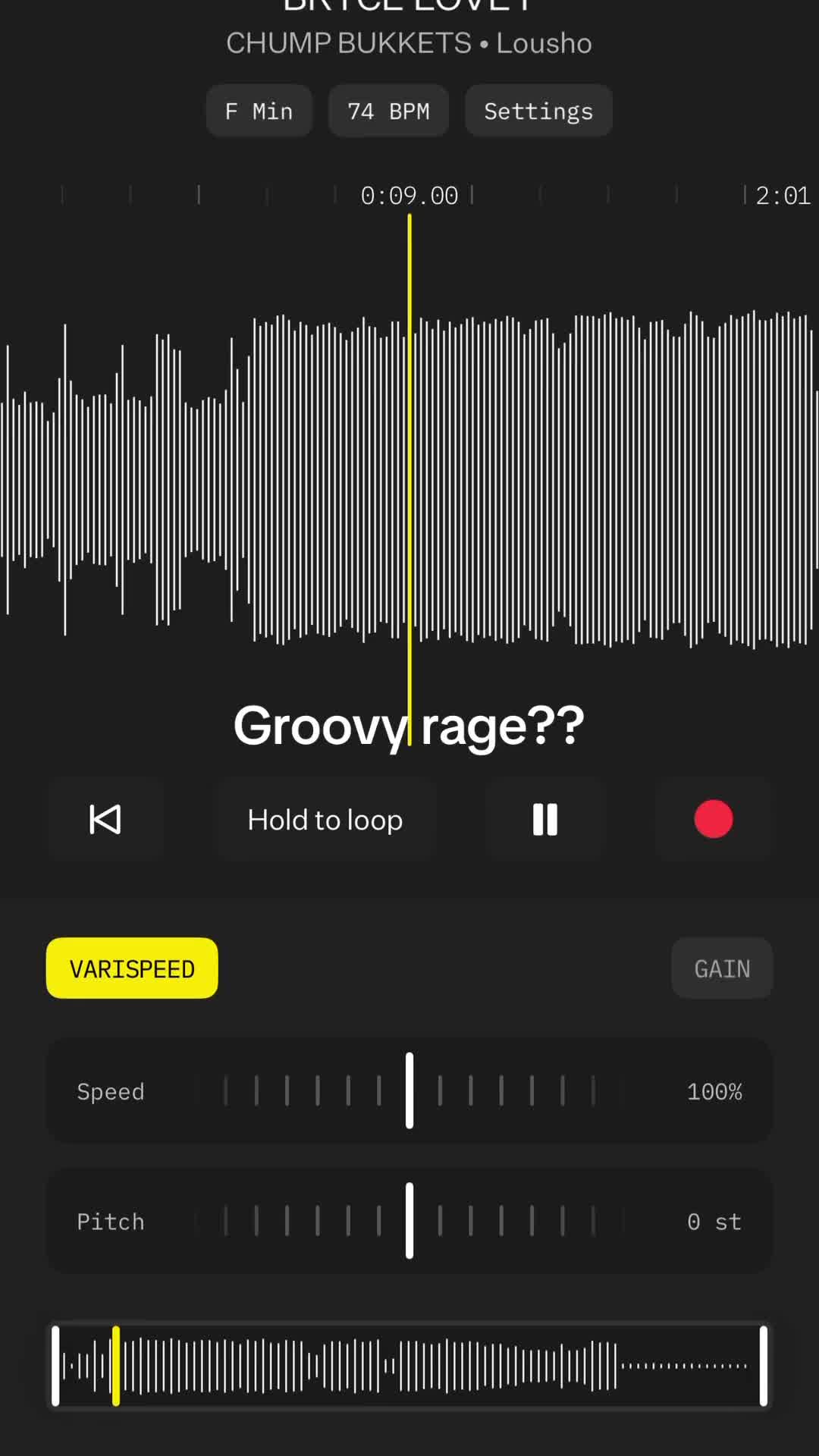Tap the Speed slider
This screenshot has height=1456, width=819.
(x=409, y=1090)
